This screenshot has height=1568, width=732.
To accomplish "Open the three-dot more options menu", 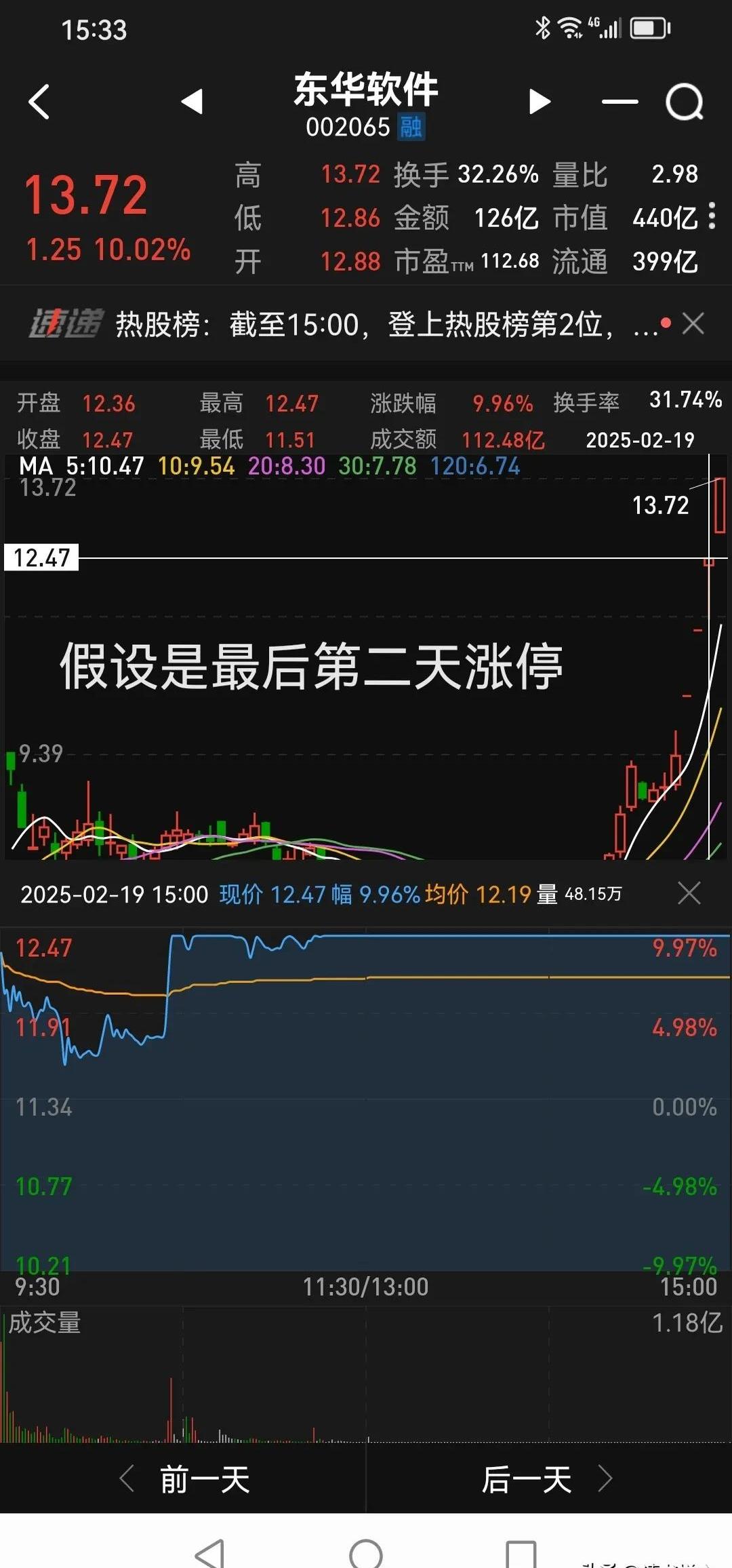I will click(710, 216).
